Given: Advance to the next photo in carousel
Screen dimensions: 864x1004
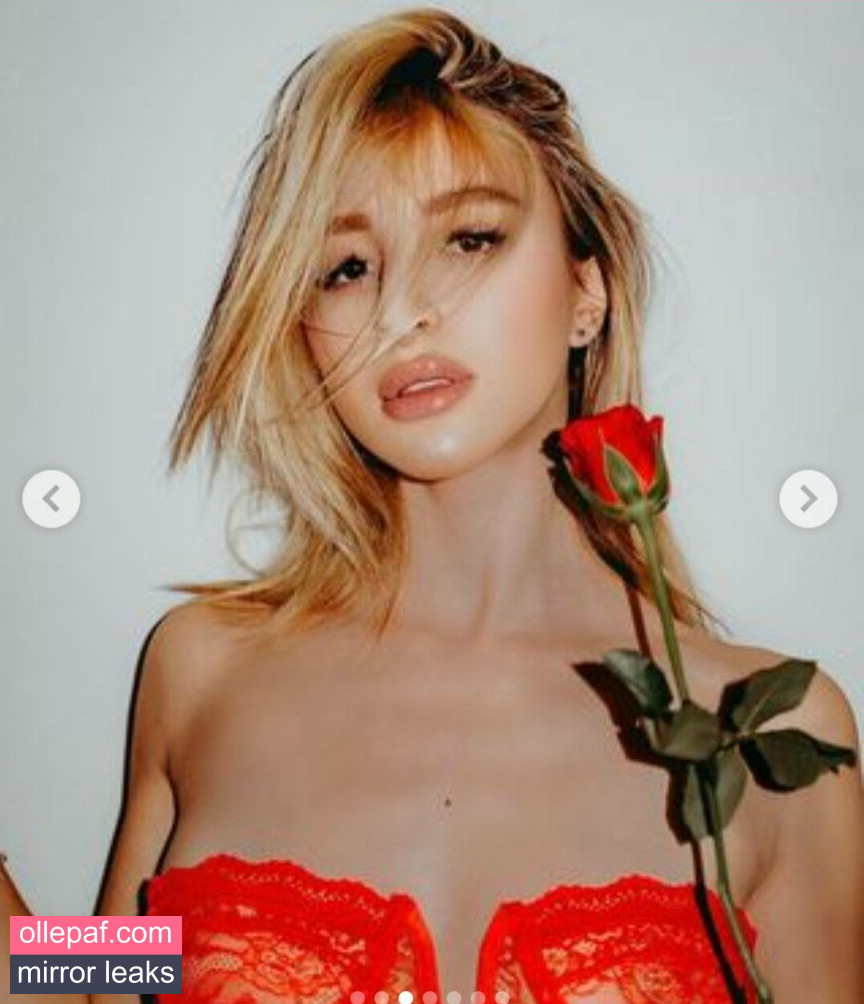Looking at the screenshot, I should pos(808,498).
